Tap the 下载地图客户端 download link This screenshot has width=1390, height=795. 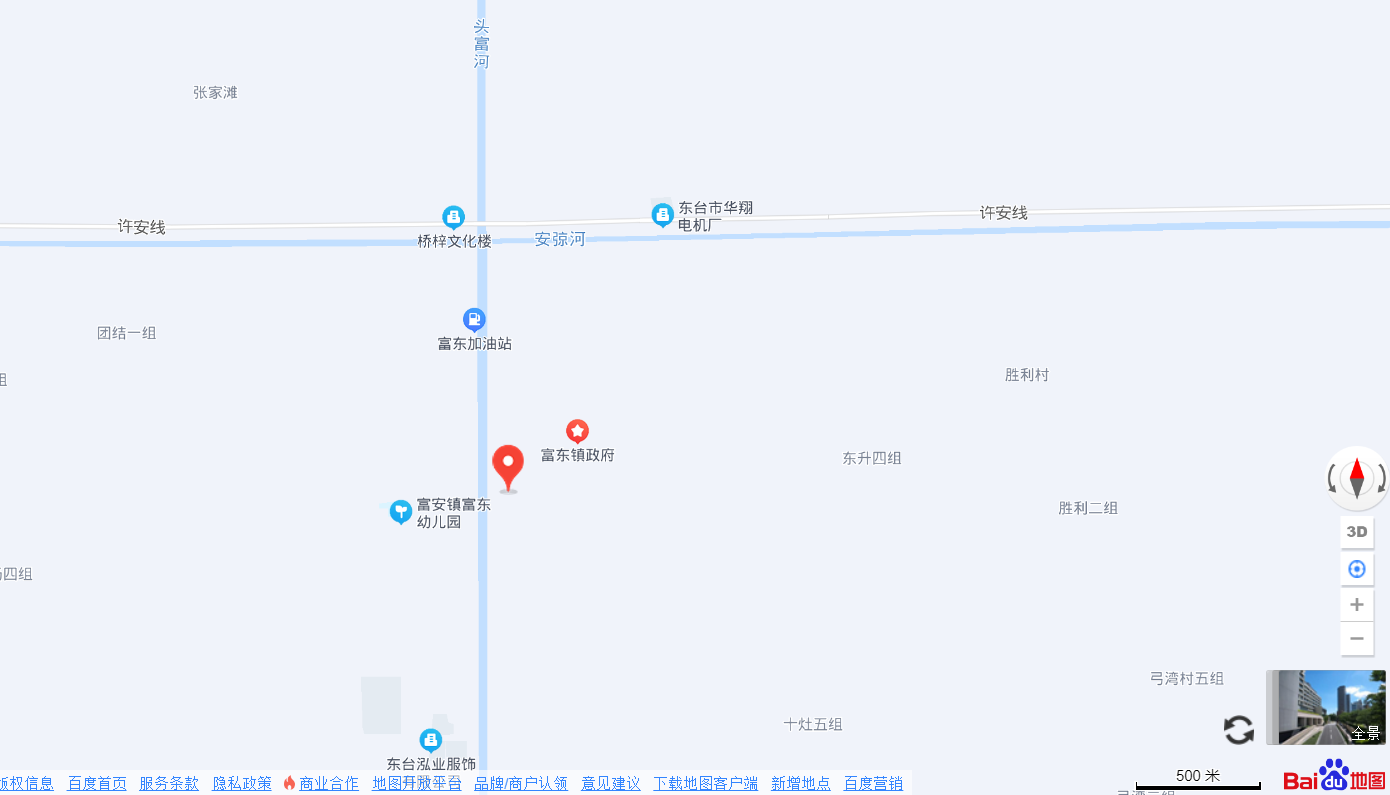click(x=706, y=783)
